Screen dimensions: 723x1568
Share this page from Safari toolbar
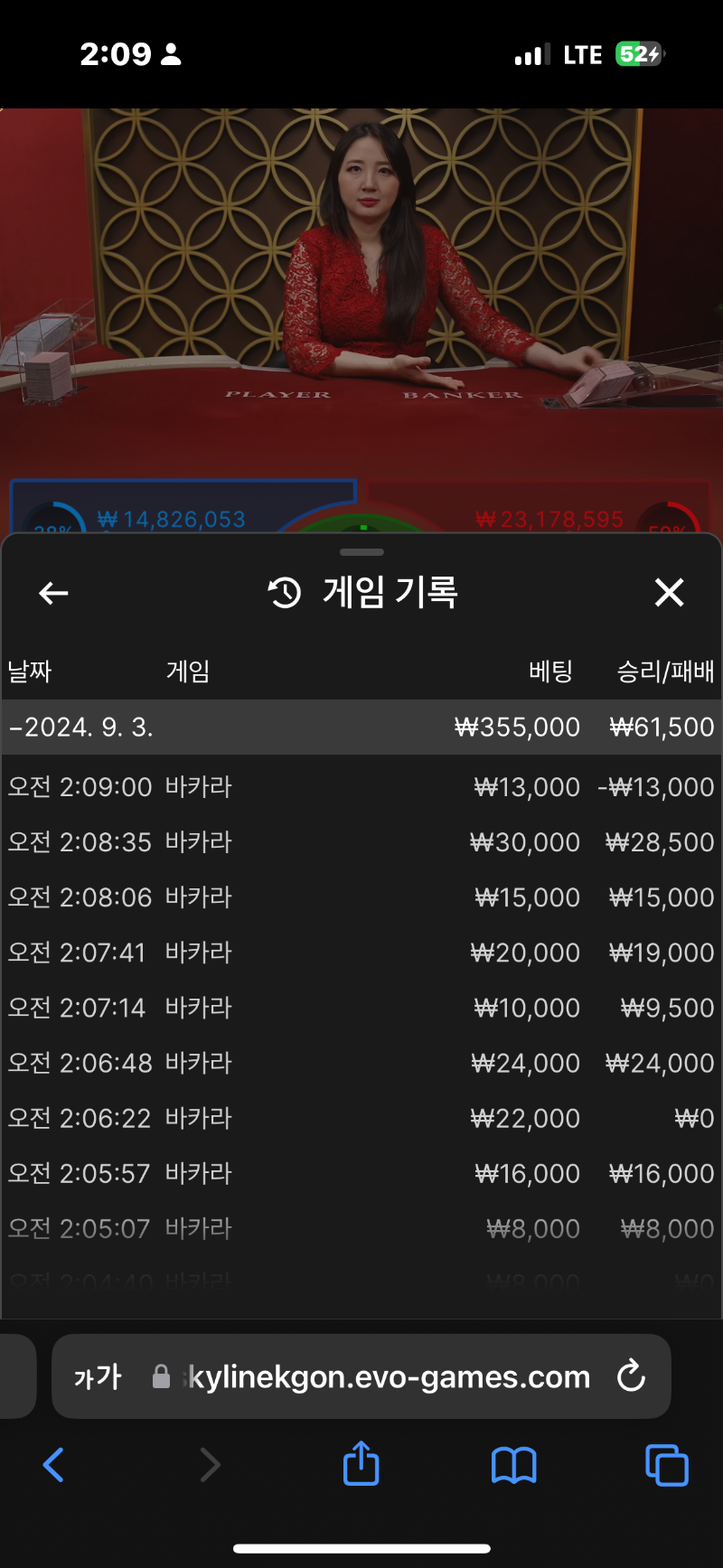pyautogui.click(x=361, y=1463)
